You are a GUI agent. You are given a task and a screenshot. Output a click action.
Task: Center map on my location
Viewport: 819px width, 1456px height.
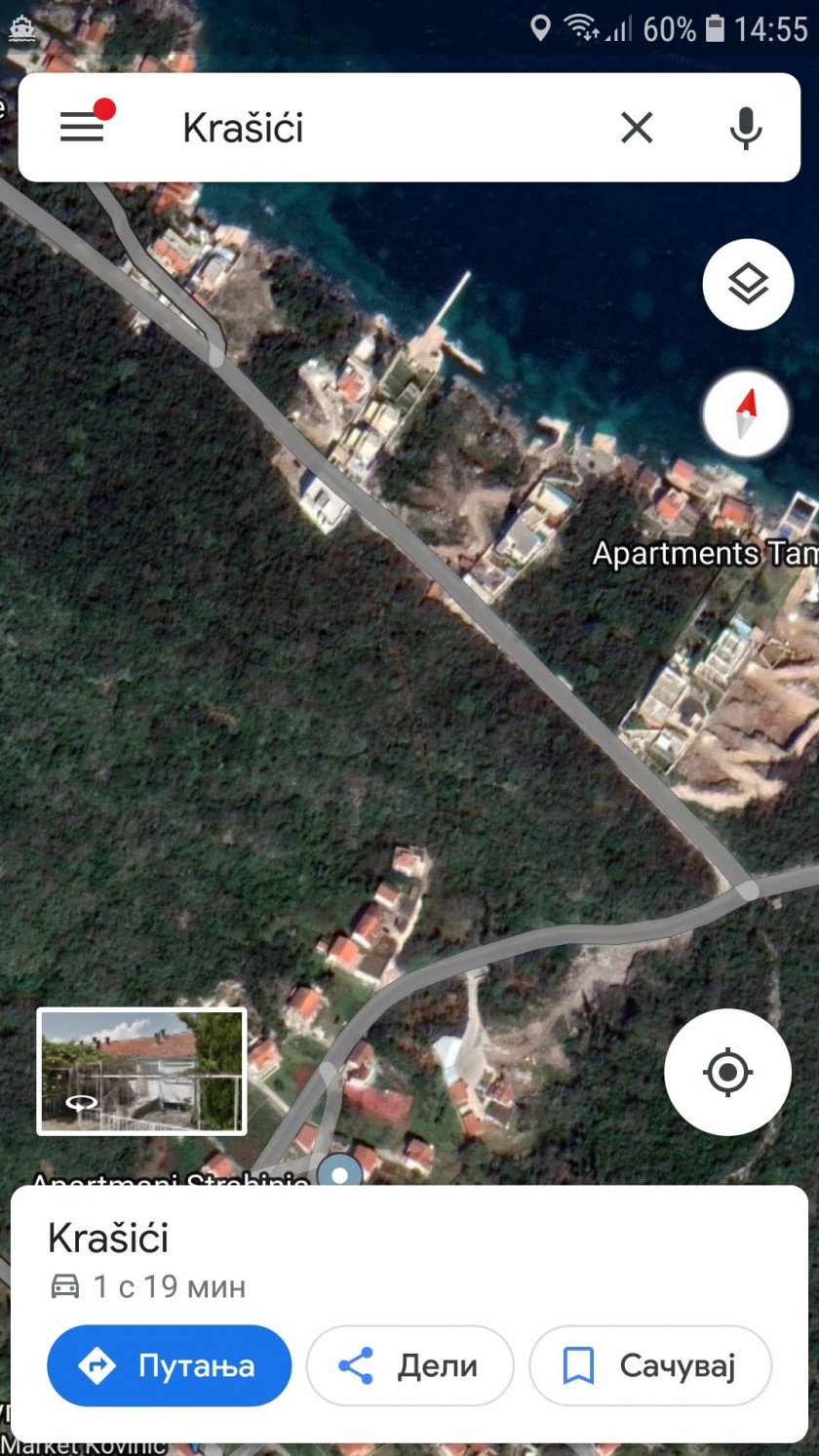[x=727, y=1072]
